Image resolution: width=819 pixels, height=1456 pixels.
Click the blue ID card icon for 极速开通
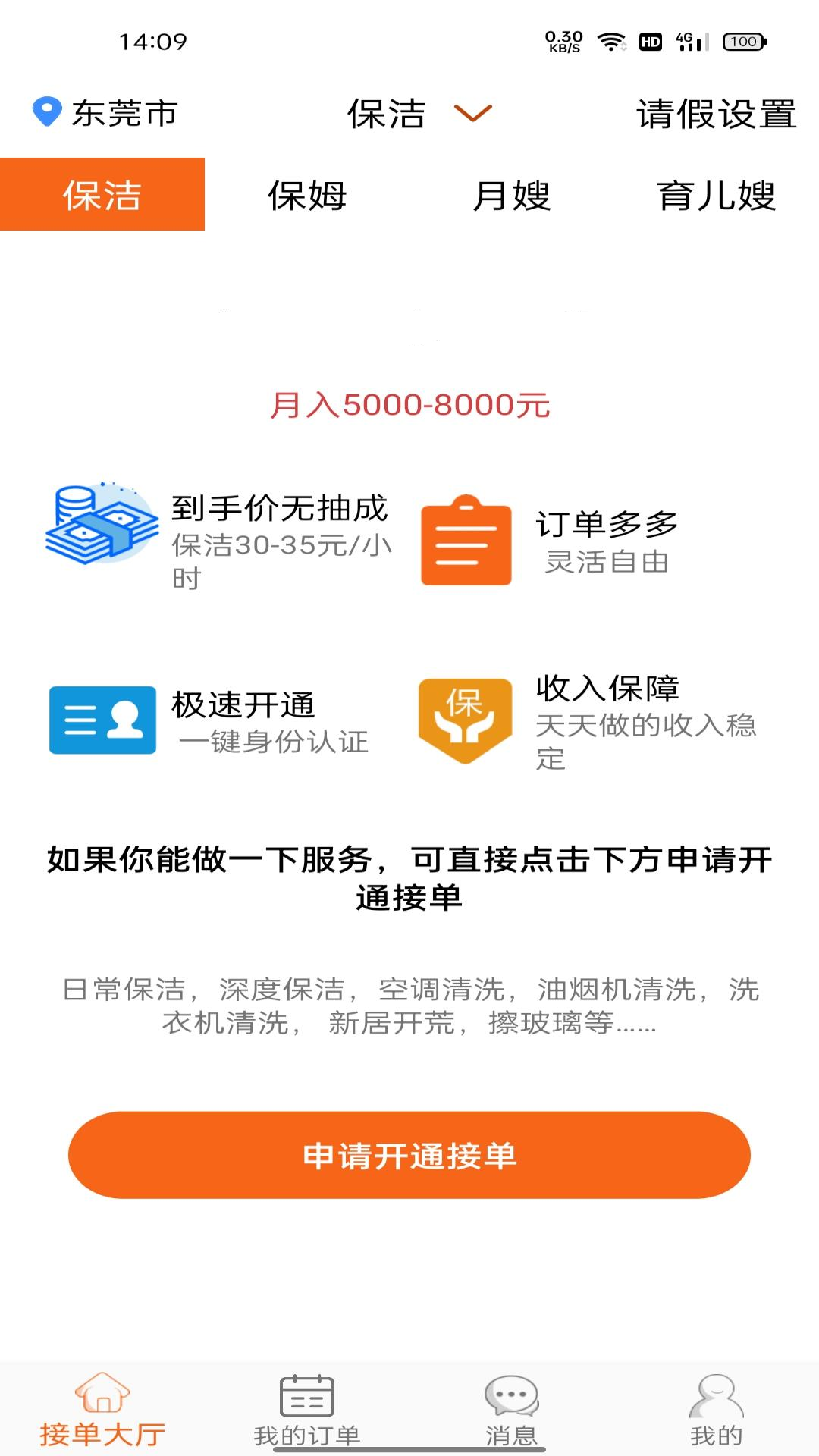103,722
